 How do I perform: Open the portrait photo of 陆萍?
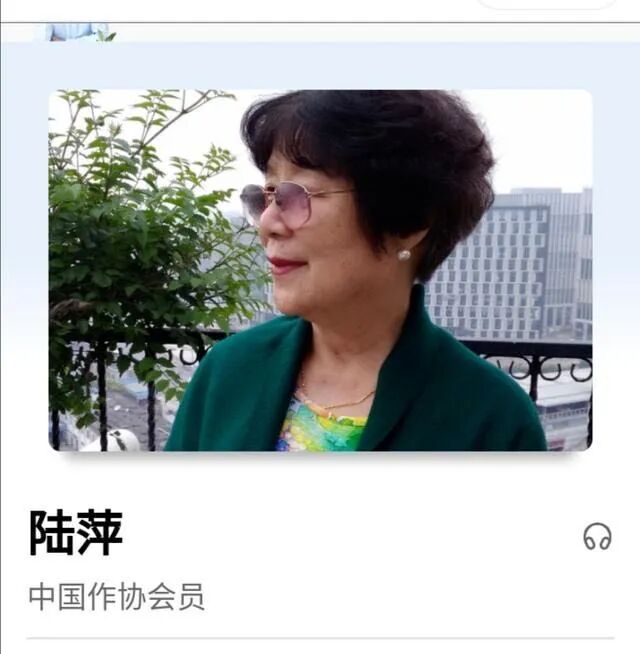320,270
